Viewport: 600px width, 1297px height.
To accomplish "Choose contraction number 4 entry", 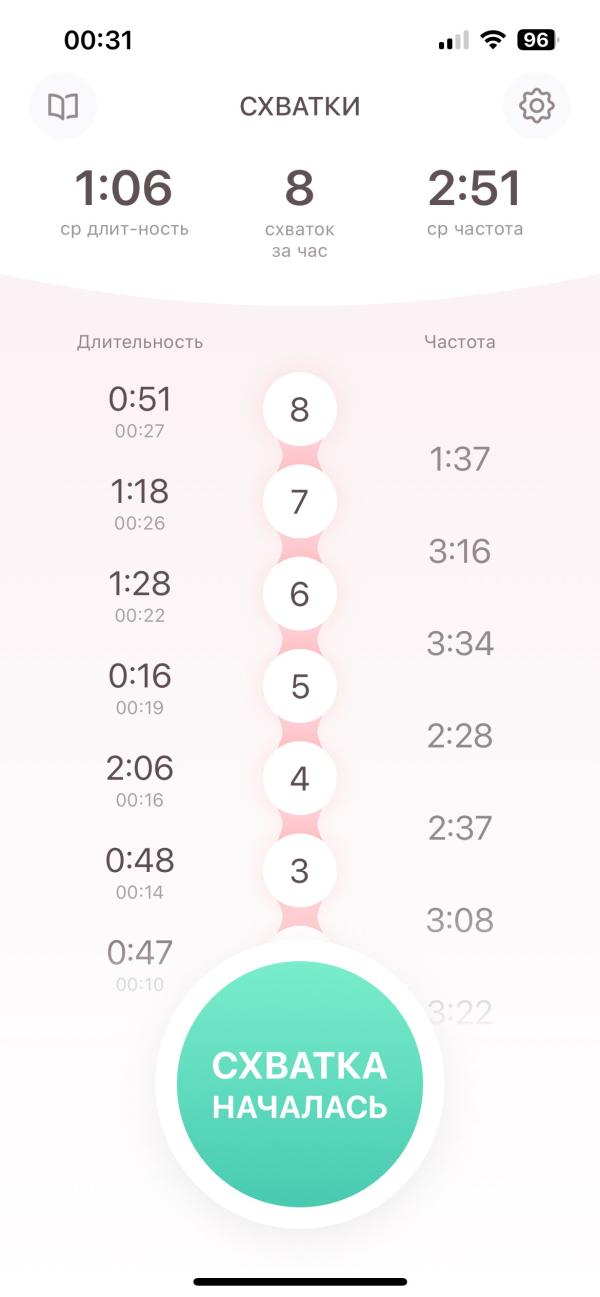I will (300, 779).
